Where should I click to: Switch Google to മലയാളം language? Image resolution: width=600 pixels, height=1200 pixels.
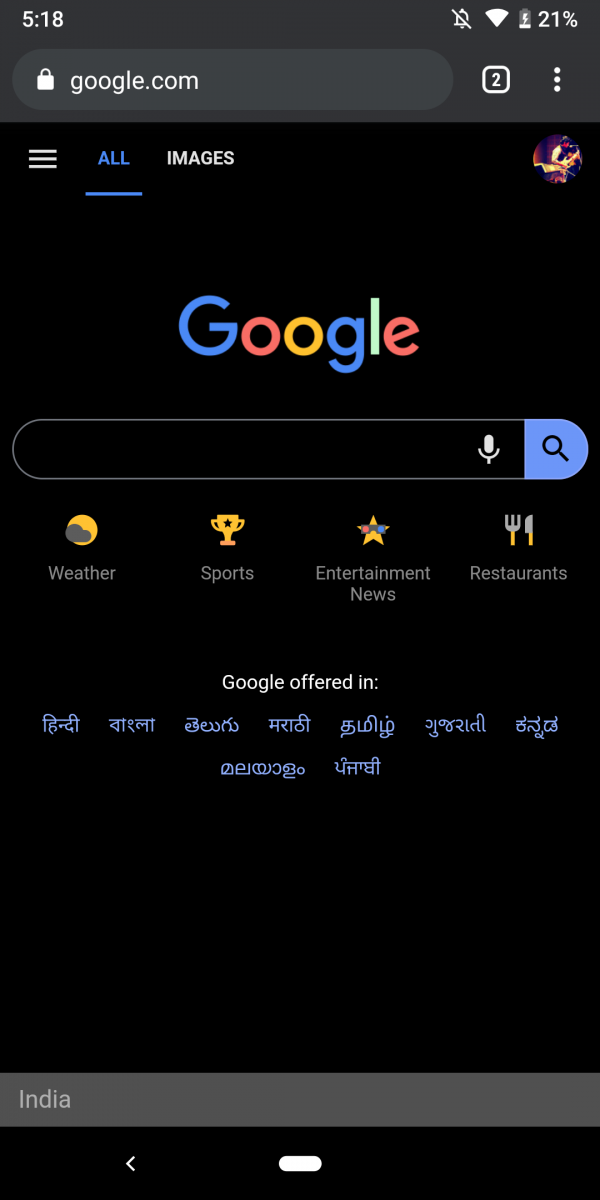262,768
